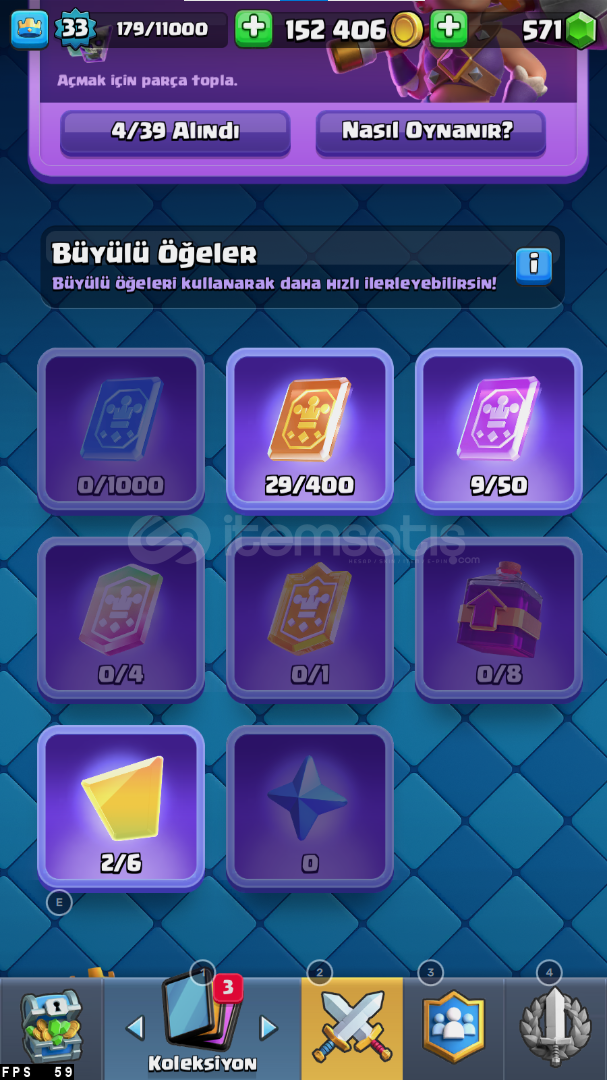Open the '4/39 Alındı' button
Screen dimensions: 607x1080
click(x=175, y=131)
